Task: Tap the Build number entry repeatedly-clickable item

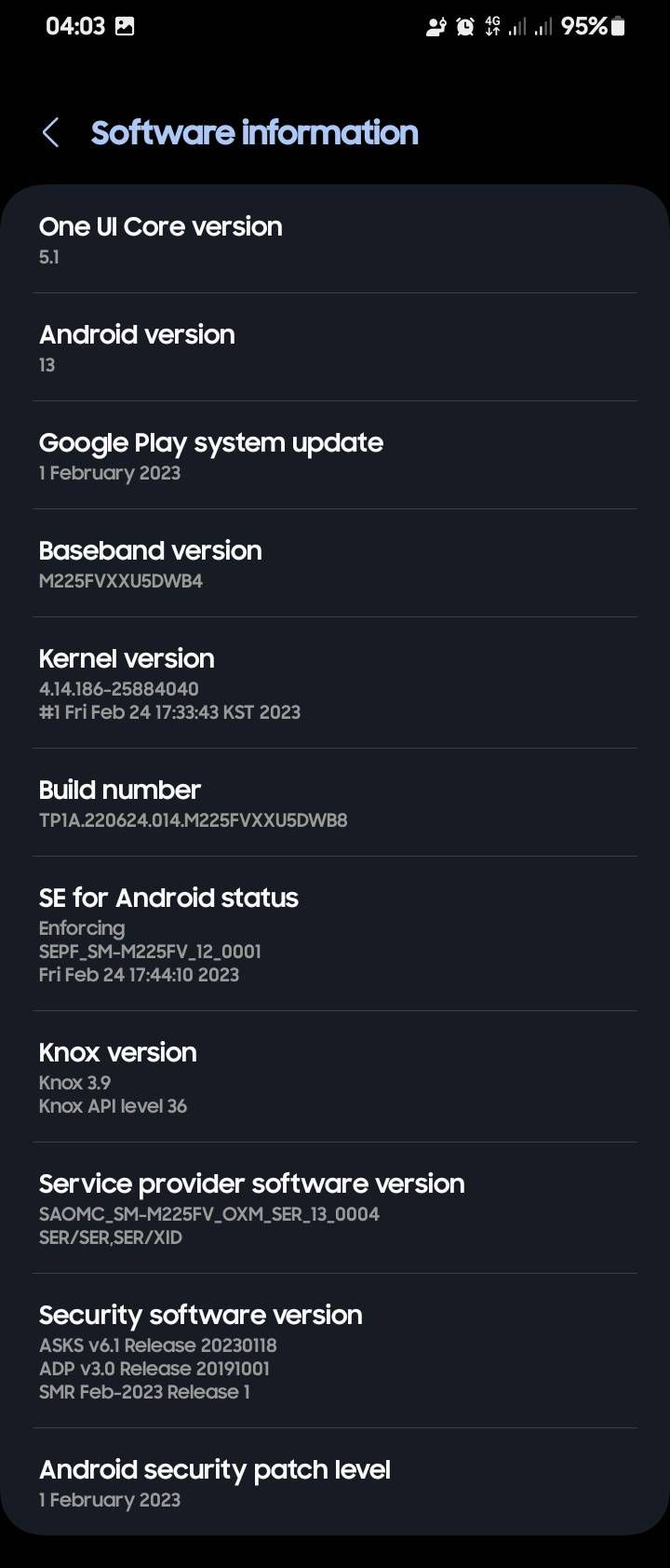Action: coord(335,803)
